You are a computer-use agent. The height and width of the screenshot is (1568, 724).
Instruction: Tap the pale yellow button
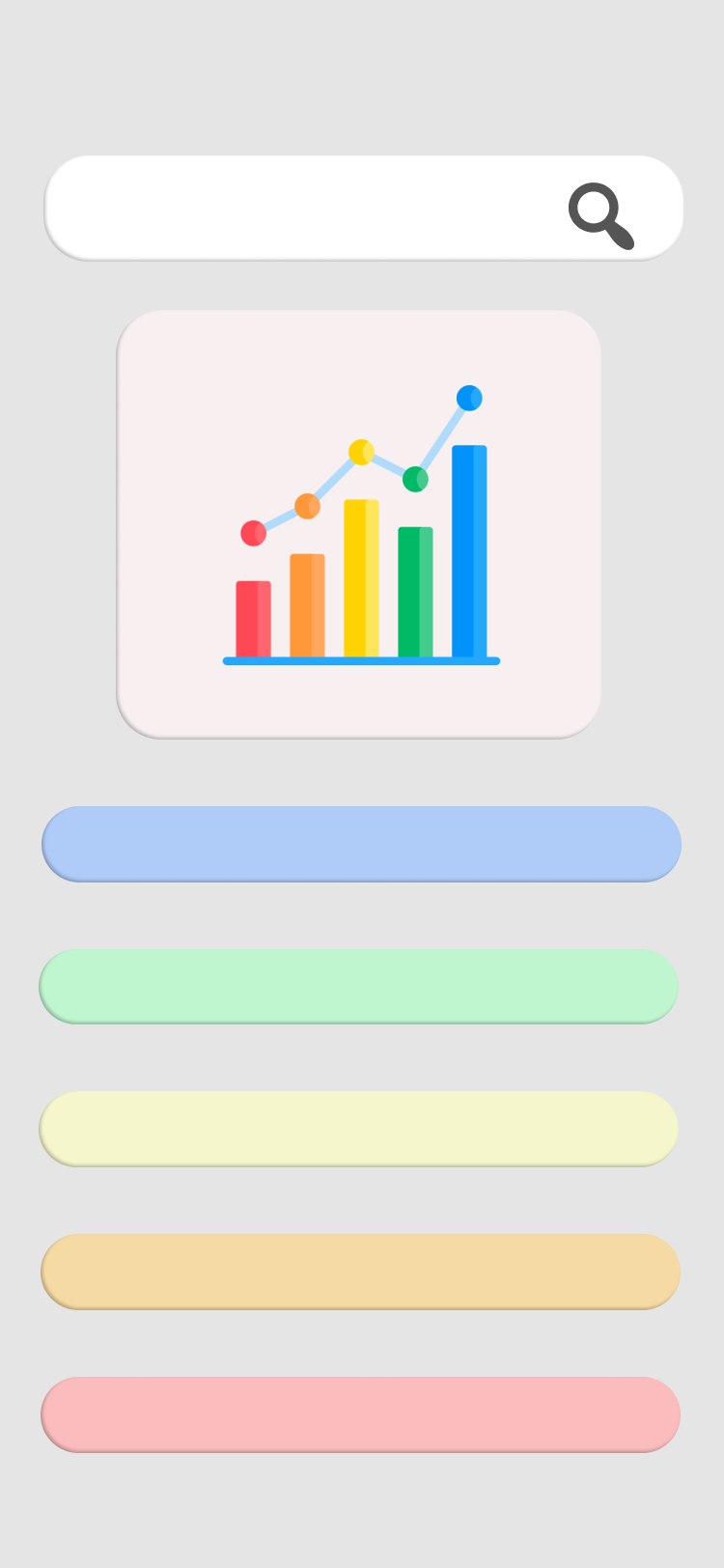[358, 1129]
